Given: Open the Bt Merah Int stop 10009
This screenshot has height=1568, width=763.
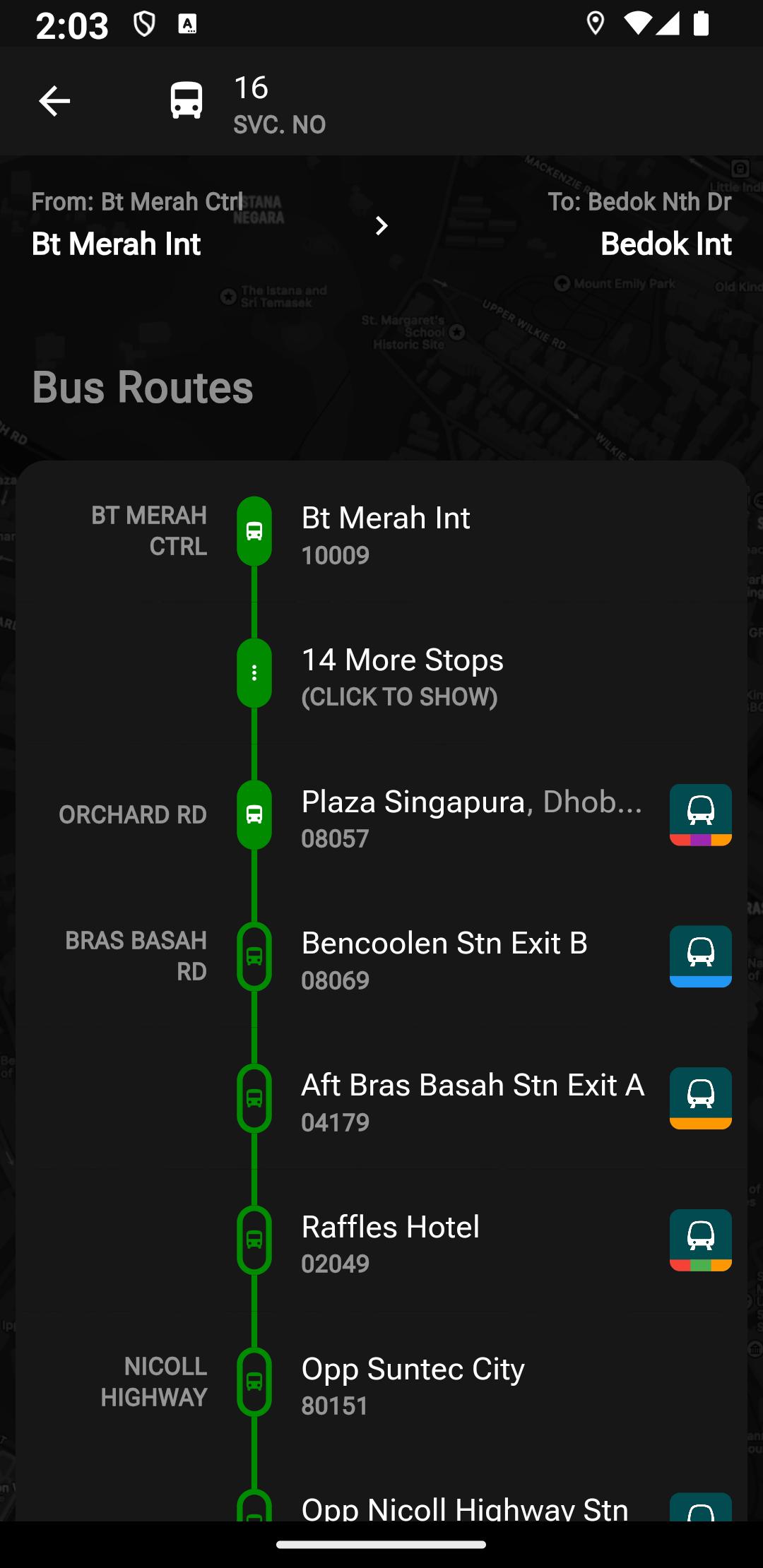Looking at the screenshot, I should pos(381,531).
